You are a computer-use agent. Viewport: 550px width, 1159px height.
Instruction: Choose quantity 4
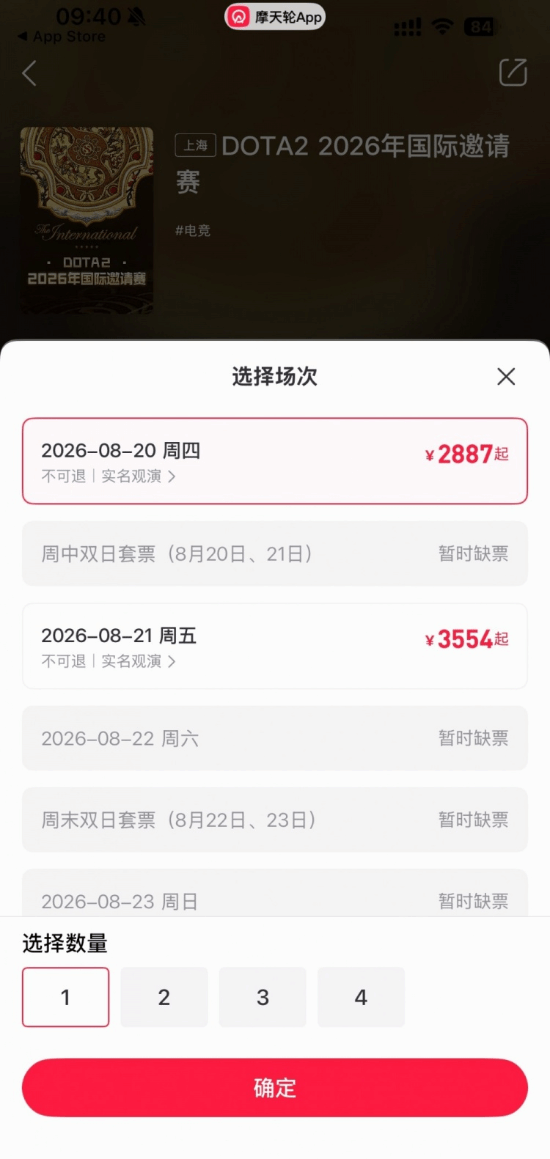361,997
